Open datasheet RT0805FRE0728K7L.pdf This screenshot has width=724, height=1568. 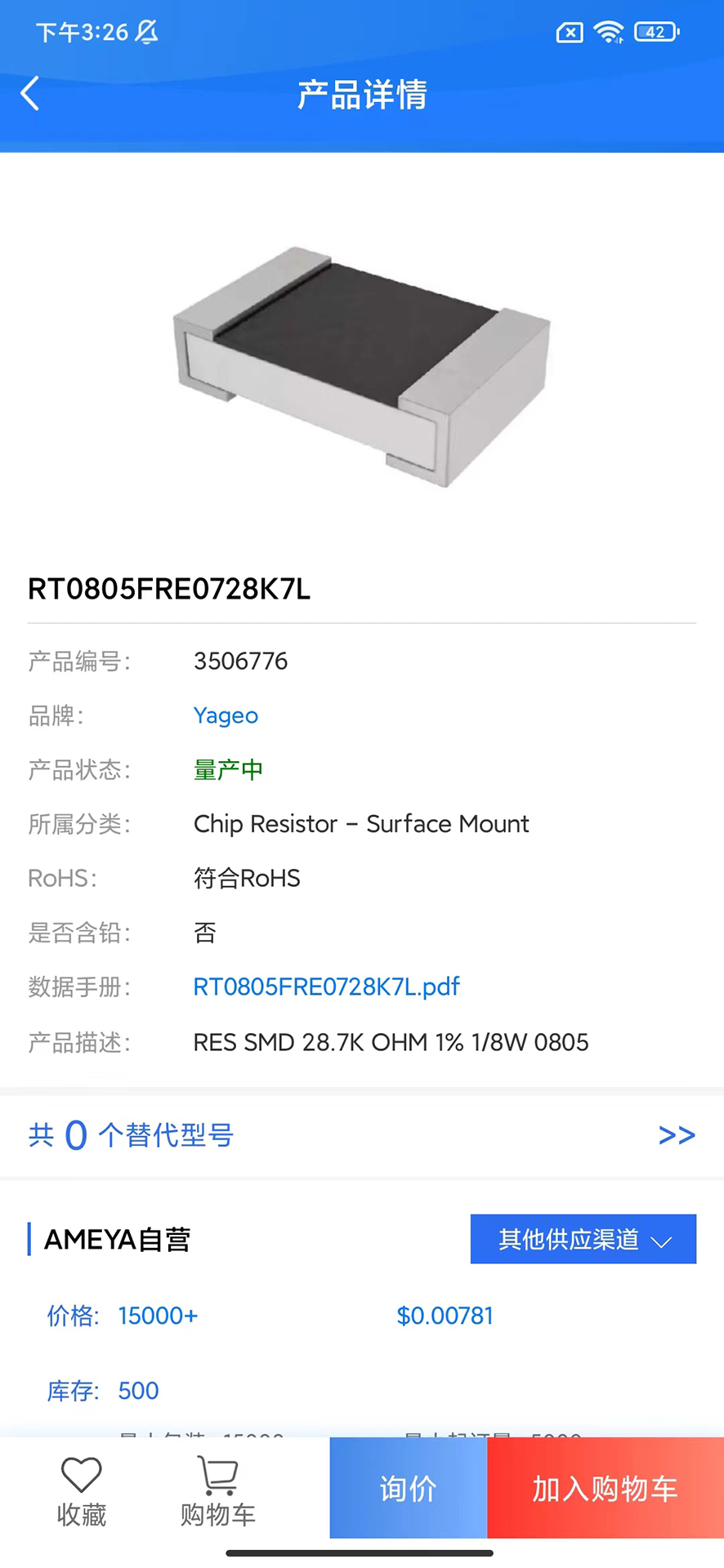tap(326, 987)
